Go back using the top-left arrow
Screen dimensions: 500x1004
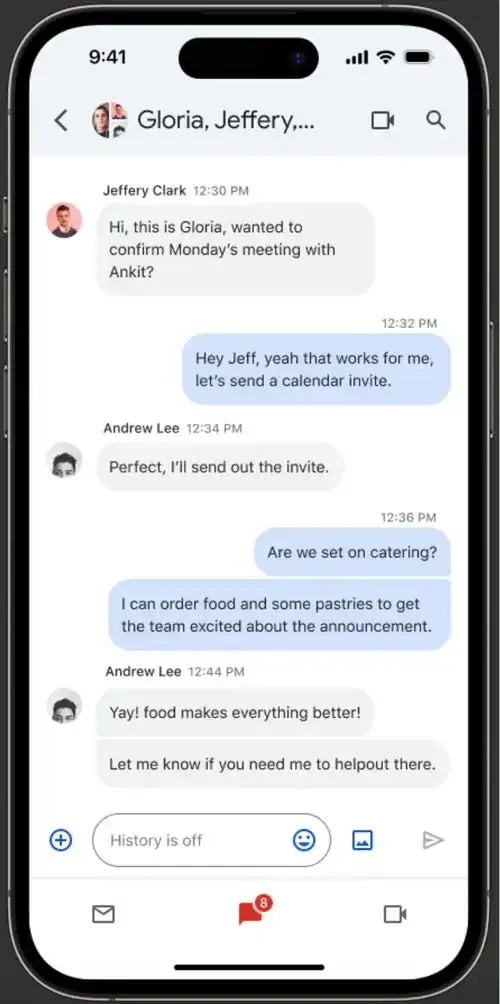61,120
